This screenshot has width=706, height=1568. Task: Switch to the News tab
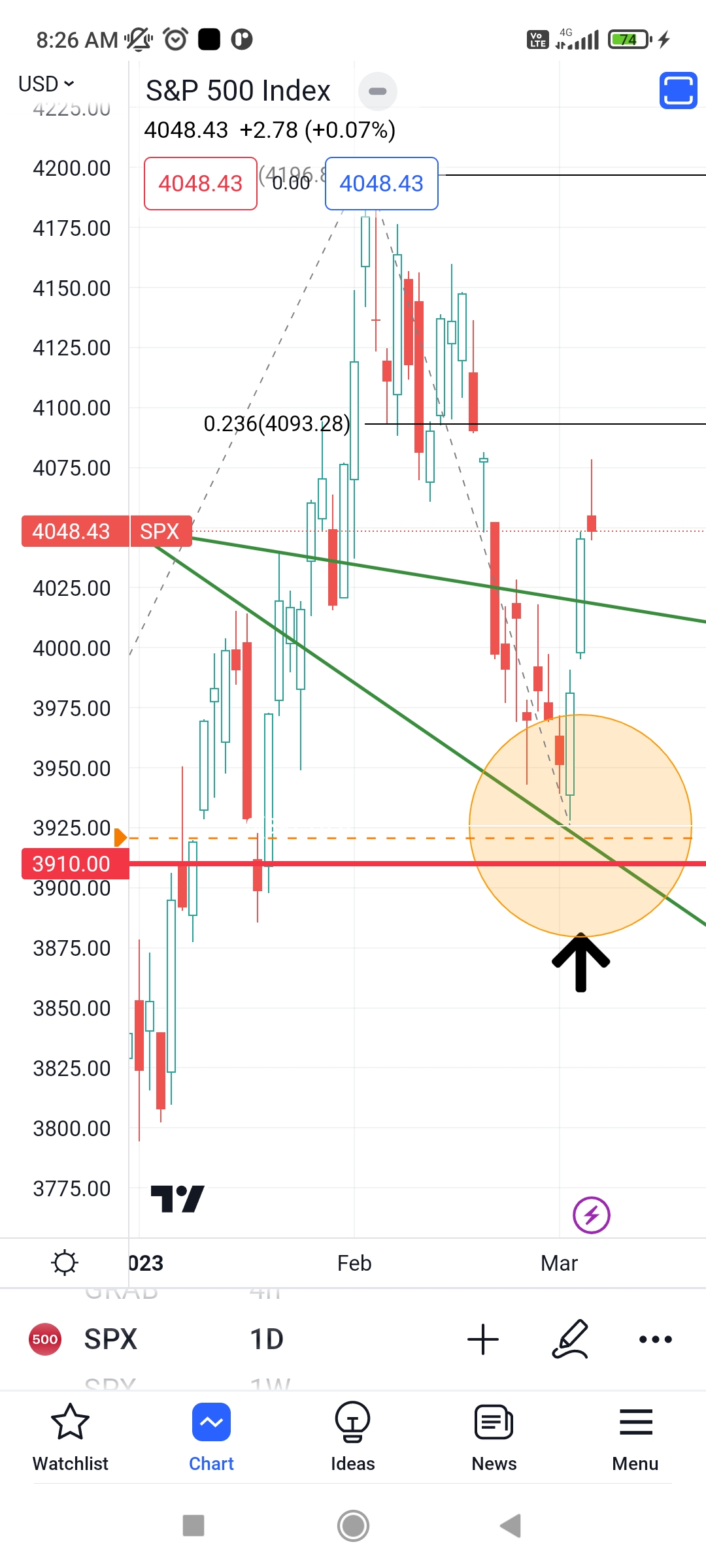494,1437
